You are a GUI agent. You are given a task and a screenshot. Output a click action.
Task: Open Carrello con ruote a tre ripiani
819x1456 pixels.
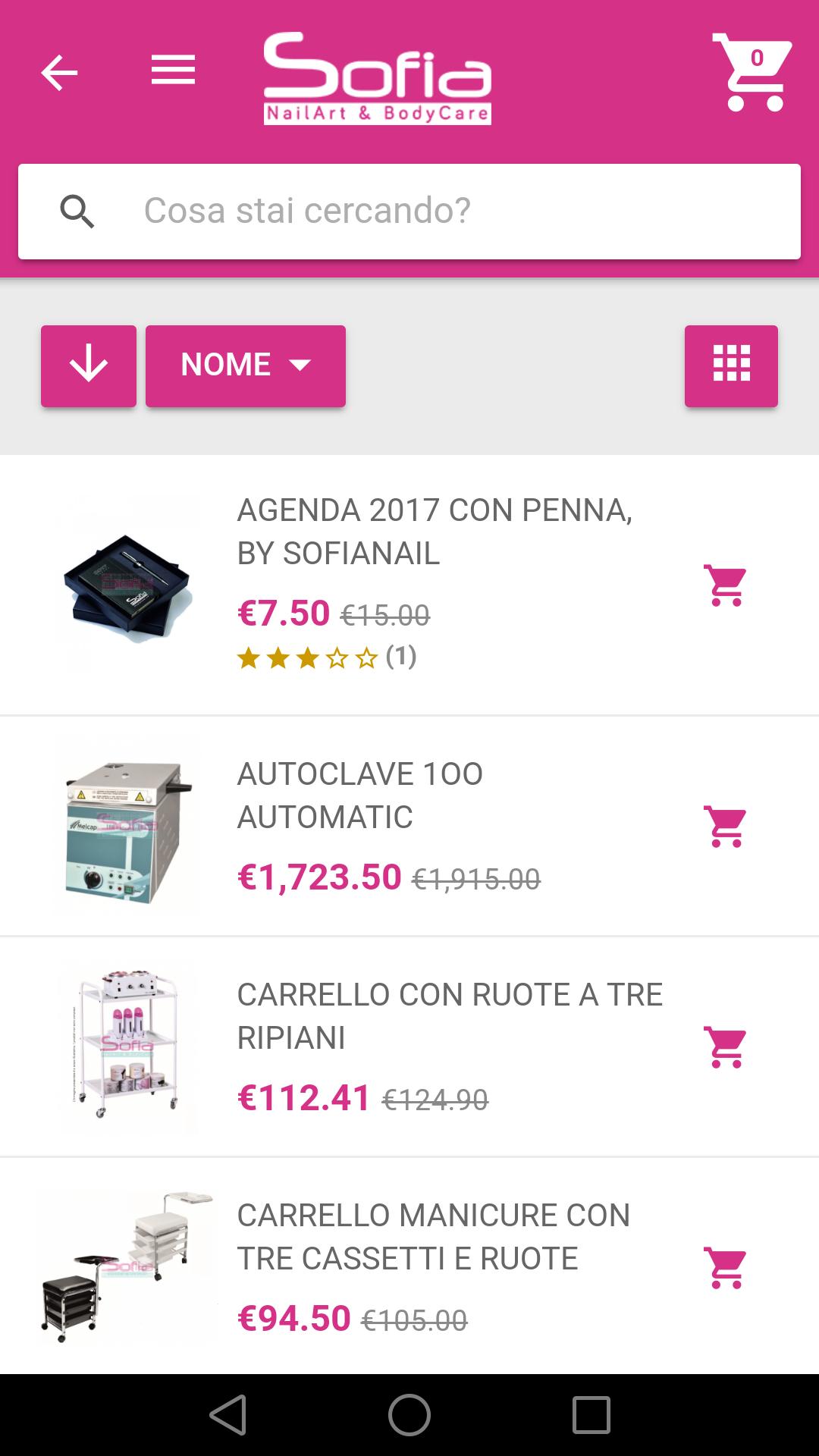click(449, 1015)
